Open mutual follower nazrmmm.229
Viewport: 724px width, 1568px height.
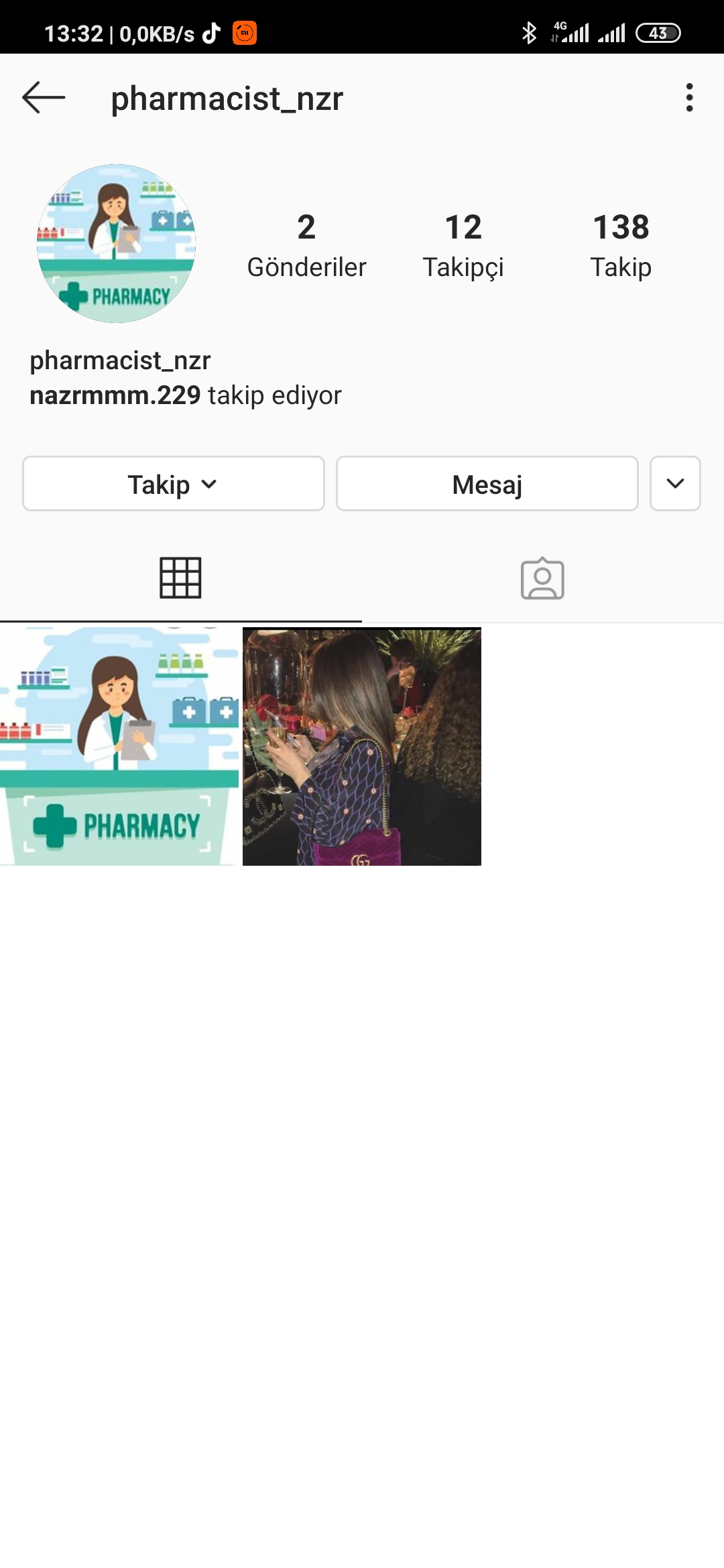115,395
